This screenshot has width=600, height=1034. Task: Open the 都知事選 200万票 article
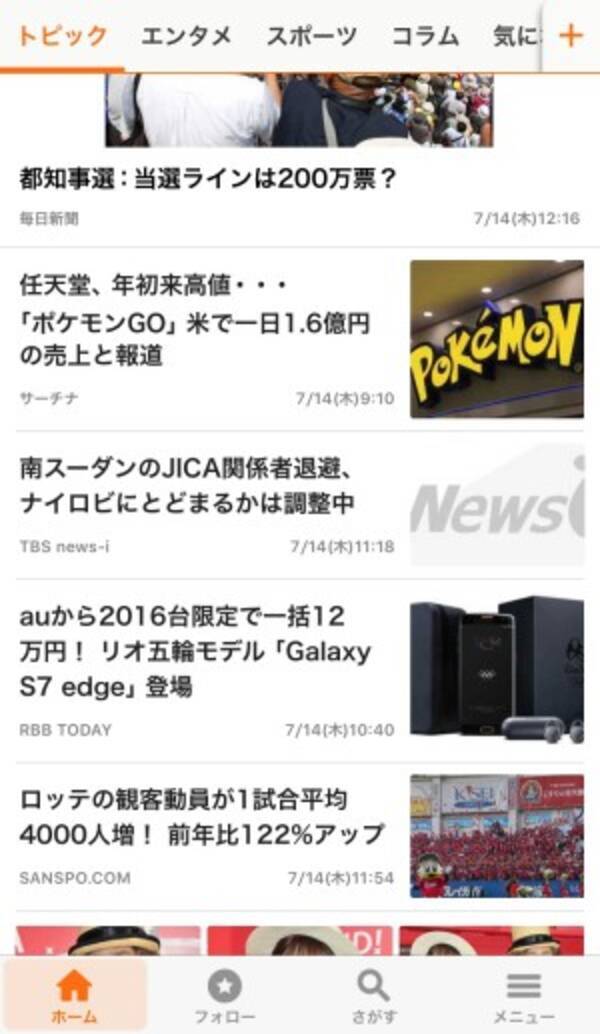208,180
